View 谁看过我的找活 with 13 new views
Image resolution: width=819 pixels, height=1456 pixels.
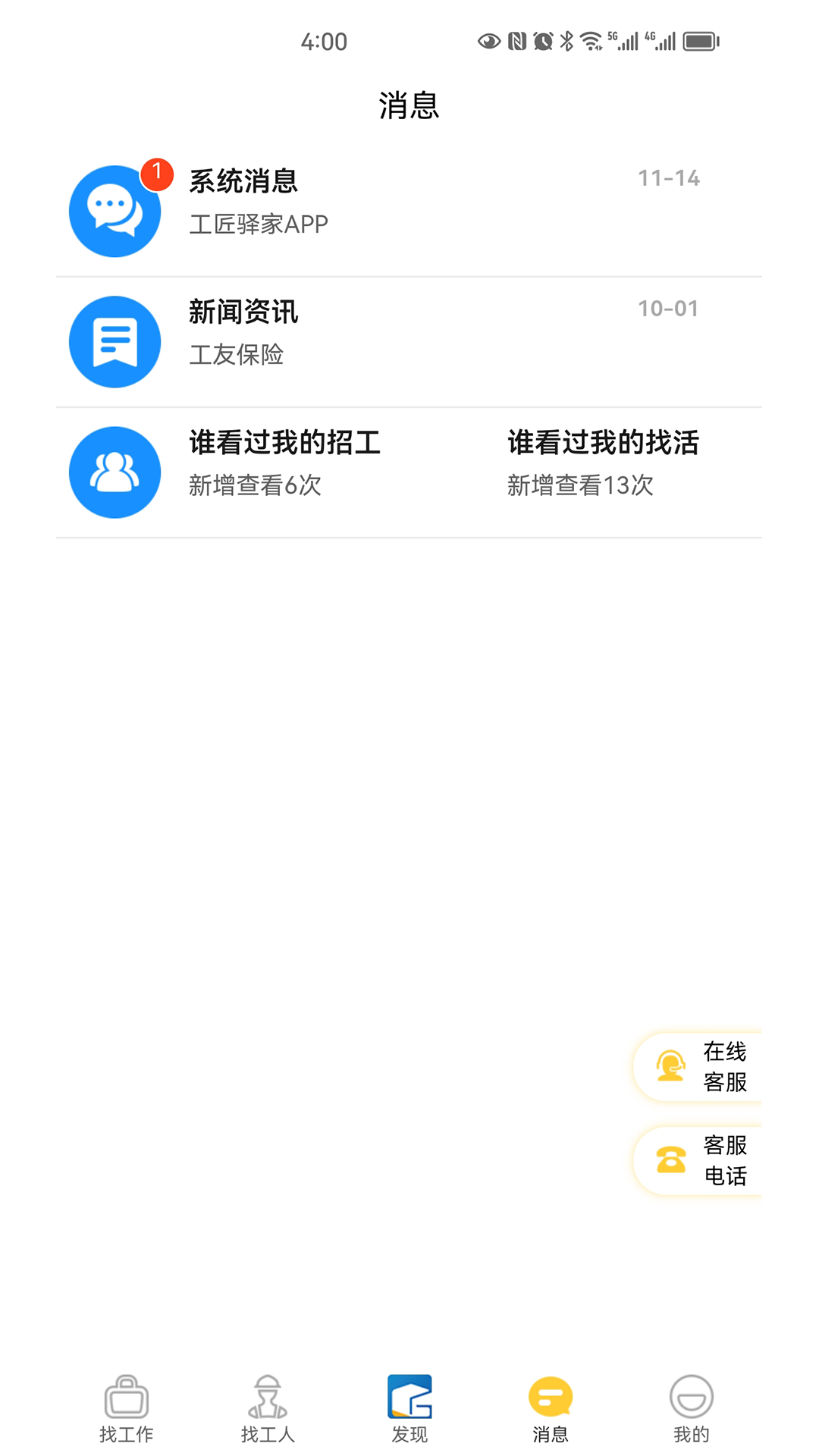point(603,463)
